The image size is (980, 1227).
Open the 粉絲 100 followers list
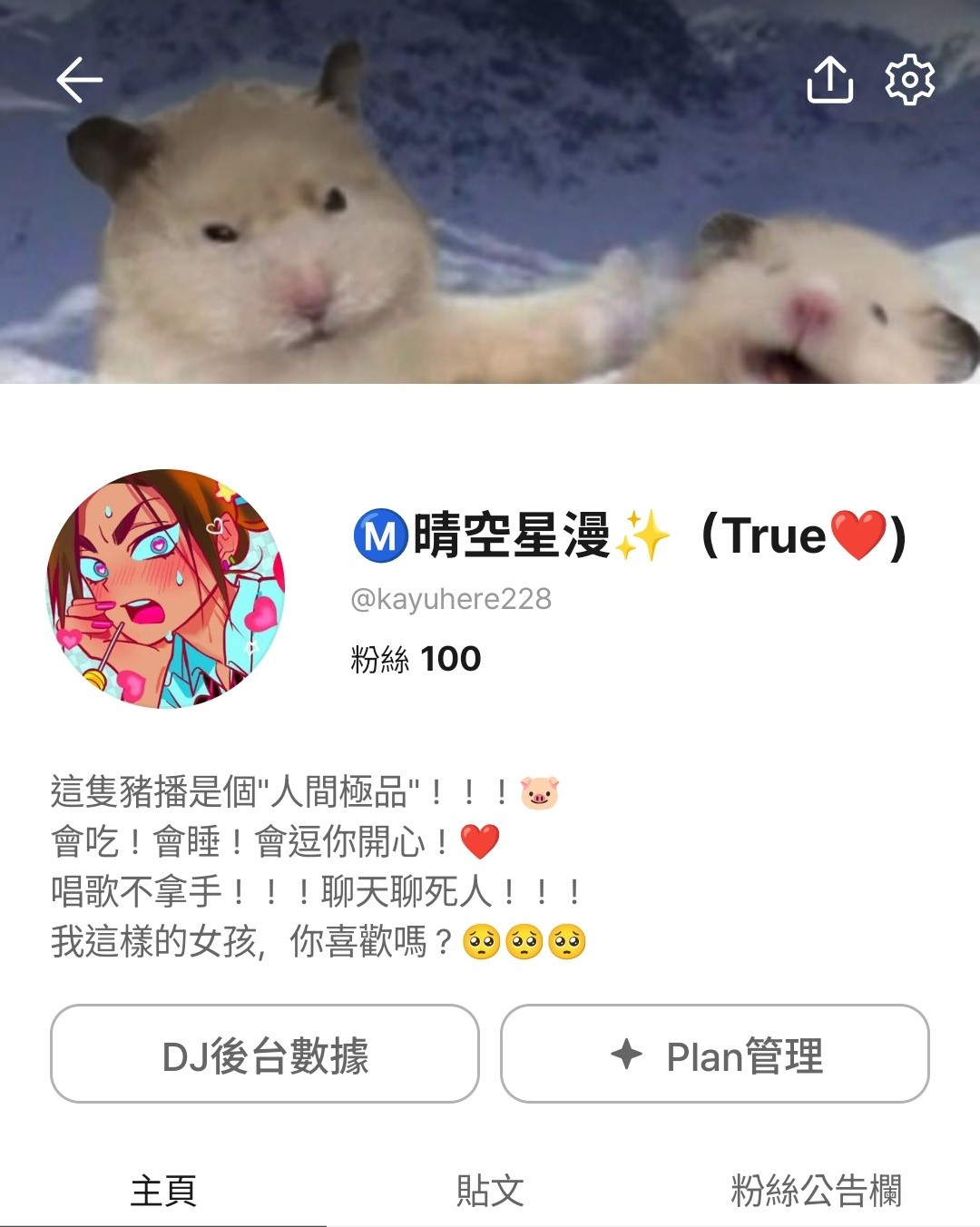(416, 659)
